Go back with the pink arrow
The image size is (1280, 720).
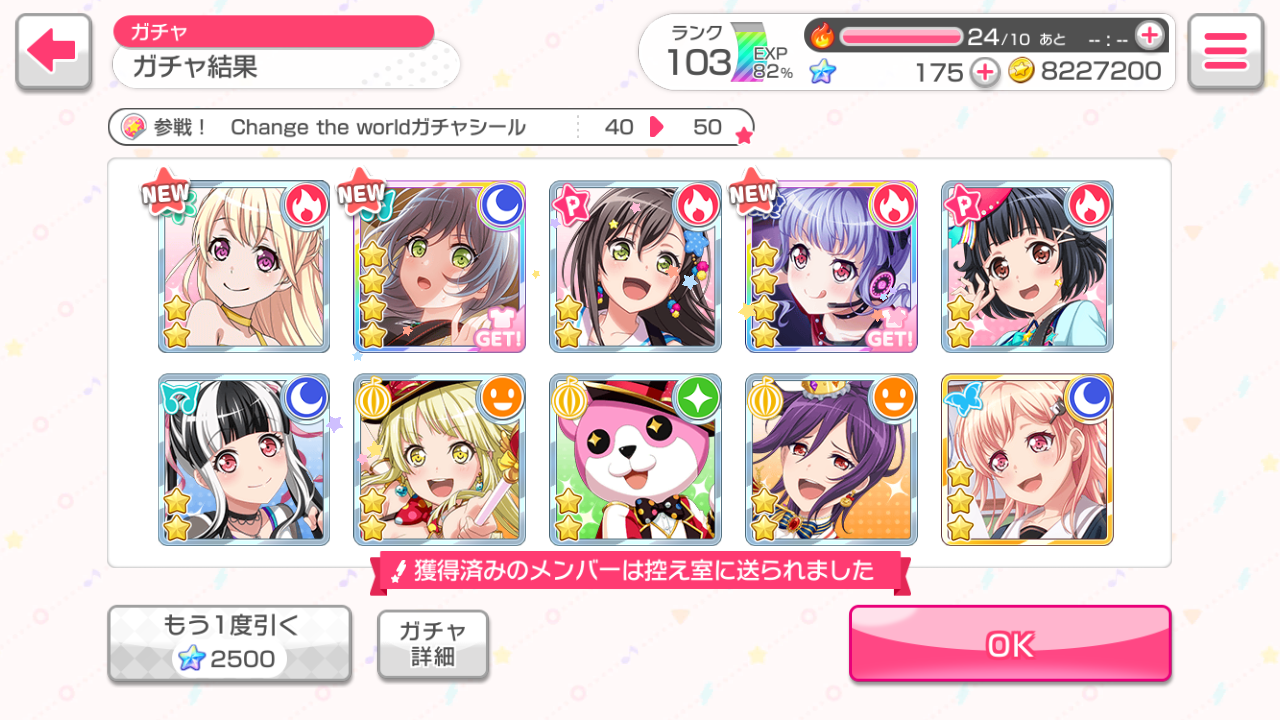pyautogui.click(x=53, y=51)
